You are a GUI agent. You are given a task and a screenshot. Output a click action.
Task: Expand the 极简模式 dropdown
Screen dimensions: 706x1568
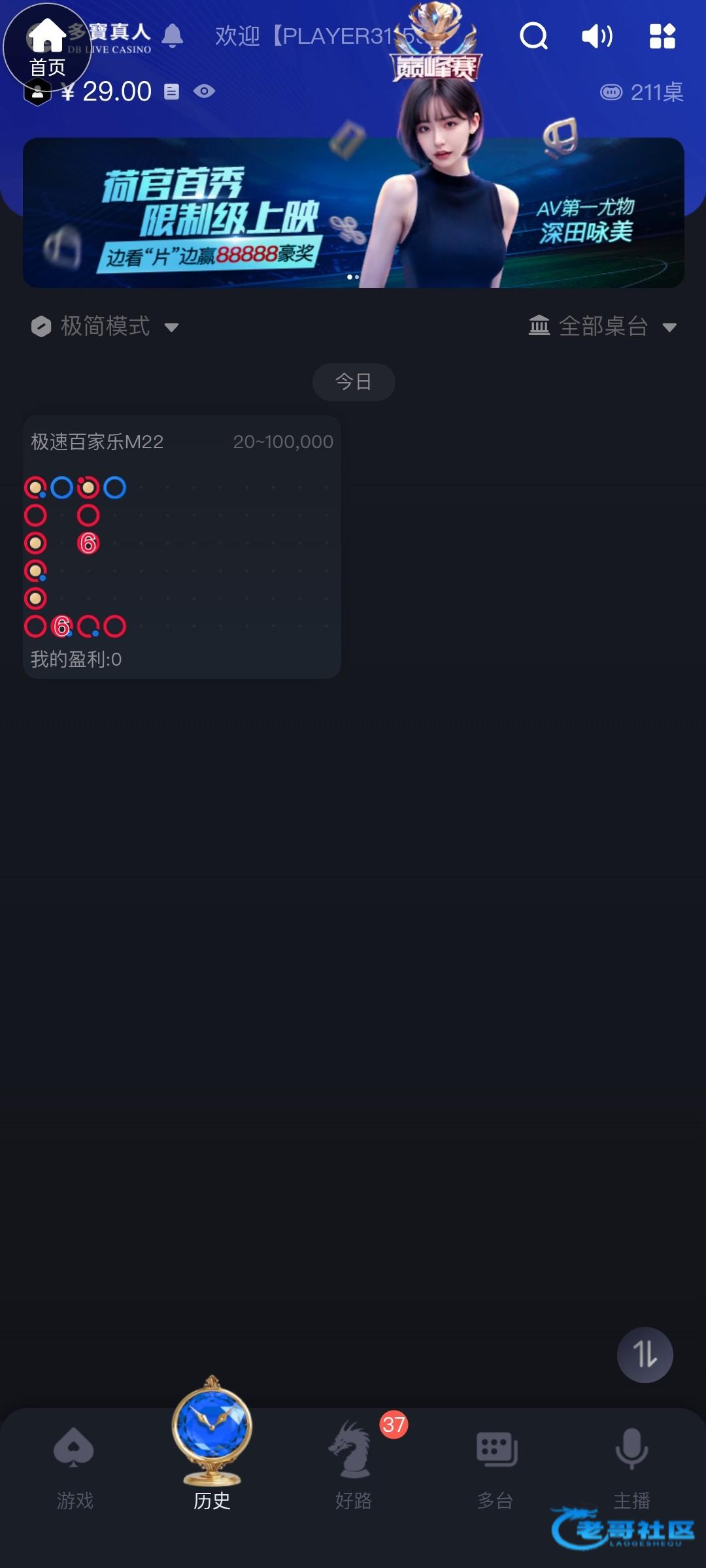click(x=105, y=326)
